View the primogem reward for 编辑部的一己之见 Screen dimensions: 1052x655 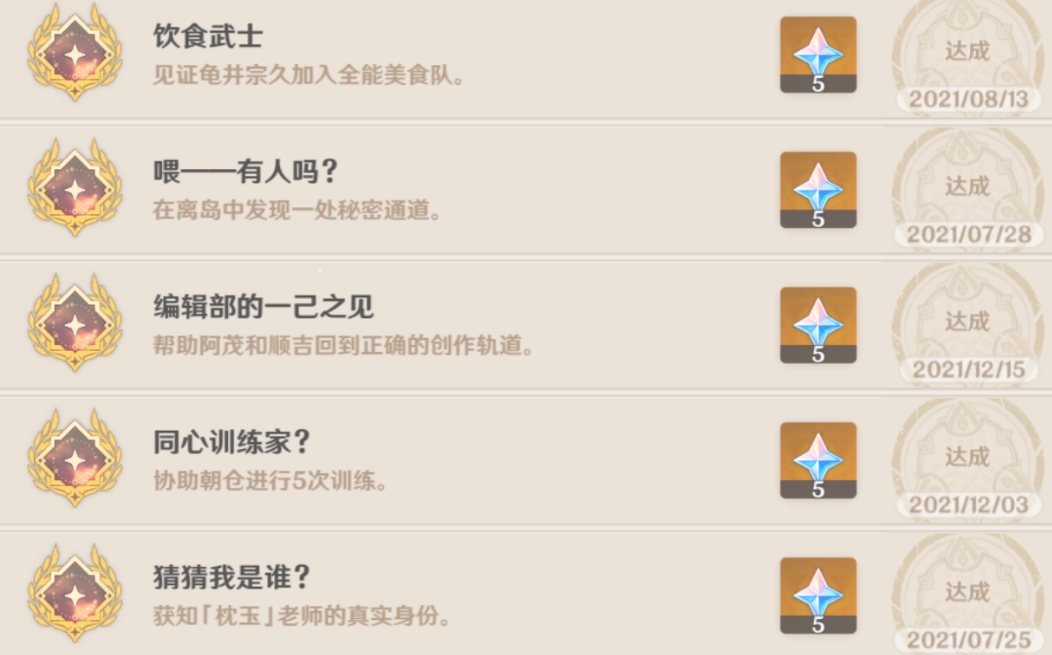point(818,325)
